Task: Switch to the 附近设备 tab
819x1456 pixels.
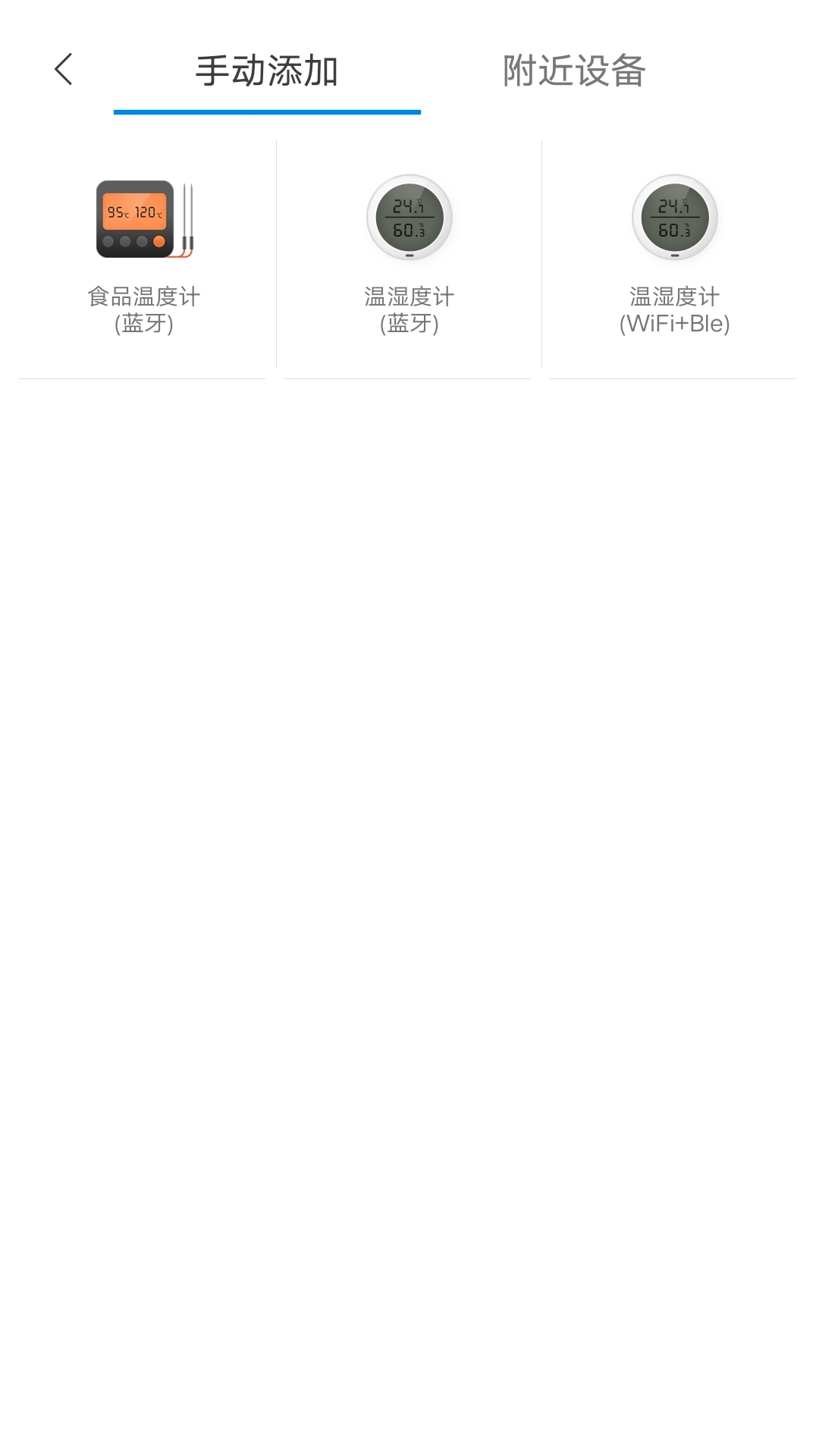Action: click(574, 71)
